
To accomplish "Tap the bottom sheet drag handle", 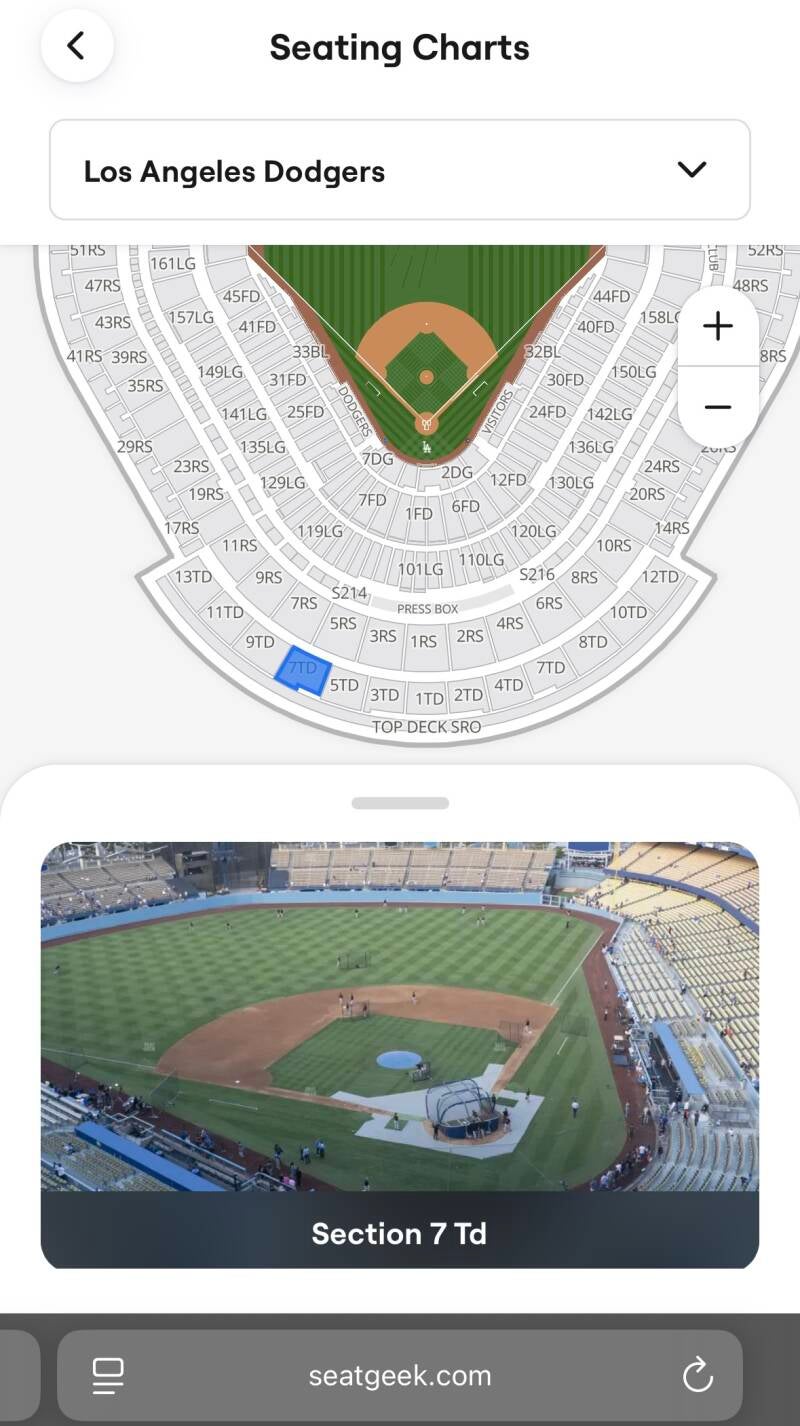I will (400, 803).
